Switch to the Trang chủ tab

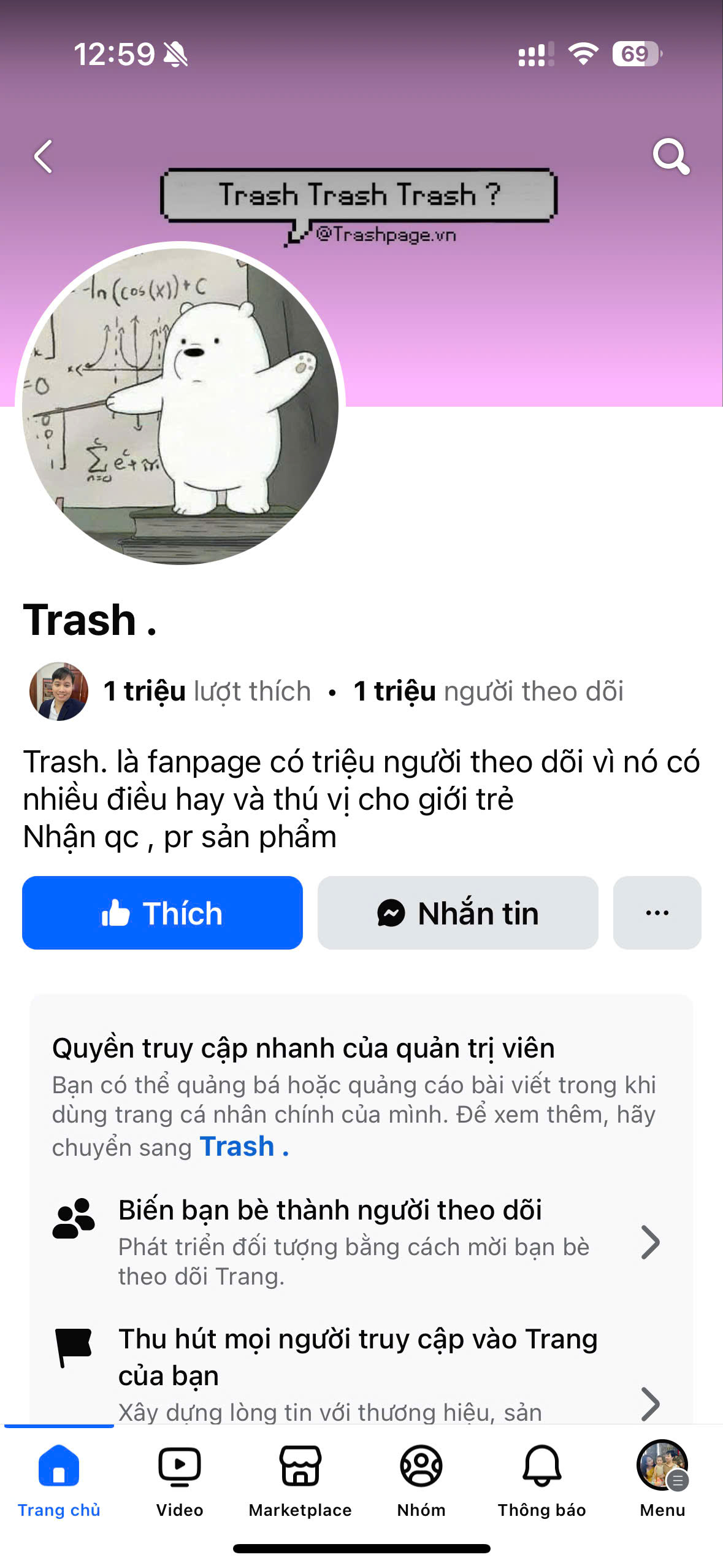59,1480
